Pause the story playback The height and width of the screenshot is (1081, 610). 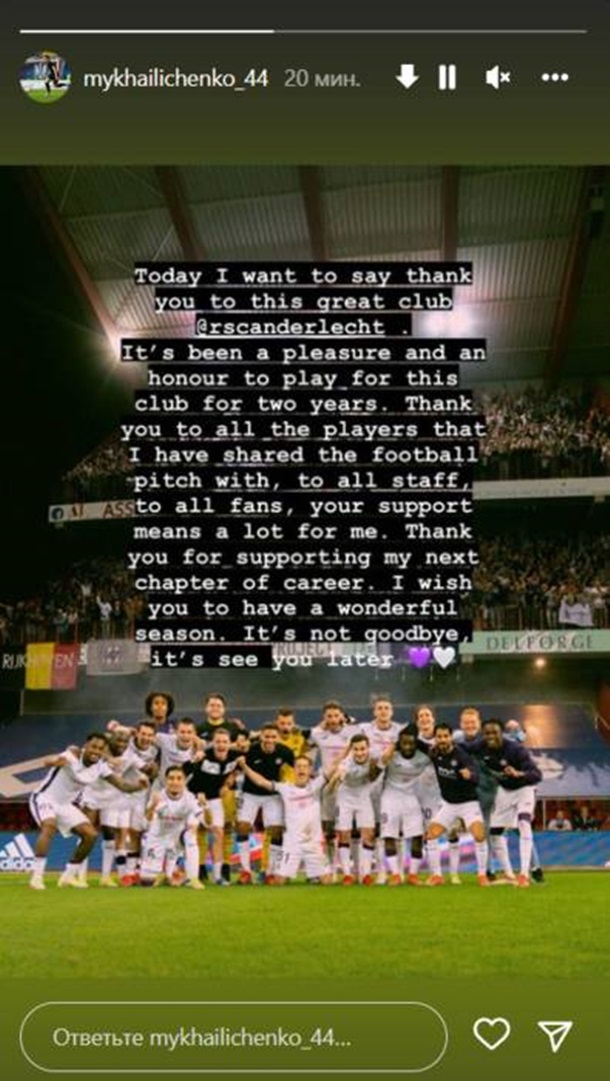click(x=448, y=77)
